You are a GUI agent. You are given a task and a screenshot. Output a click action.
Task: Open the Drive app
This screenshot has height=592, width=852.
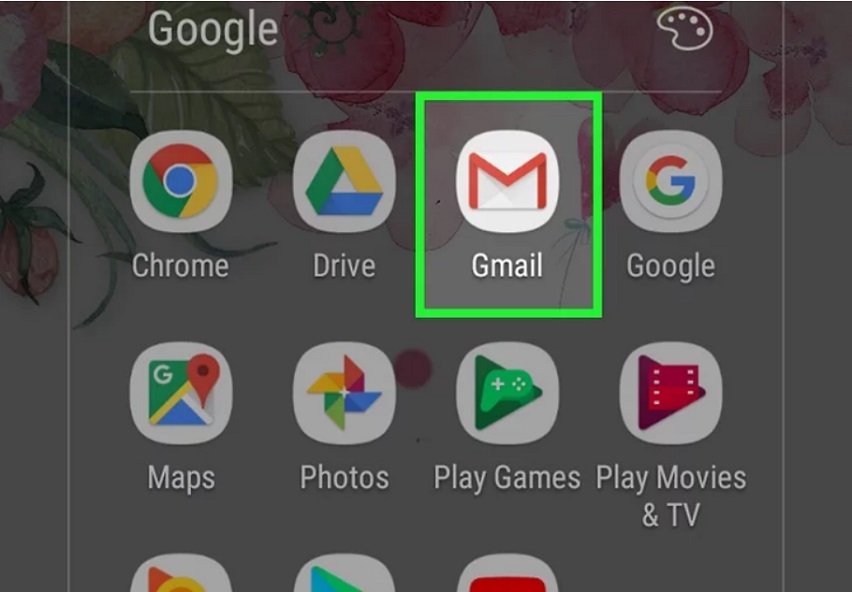pyautogui.click(x=343, y=182)
